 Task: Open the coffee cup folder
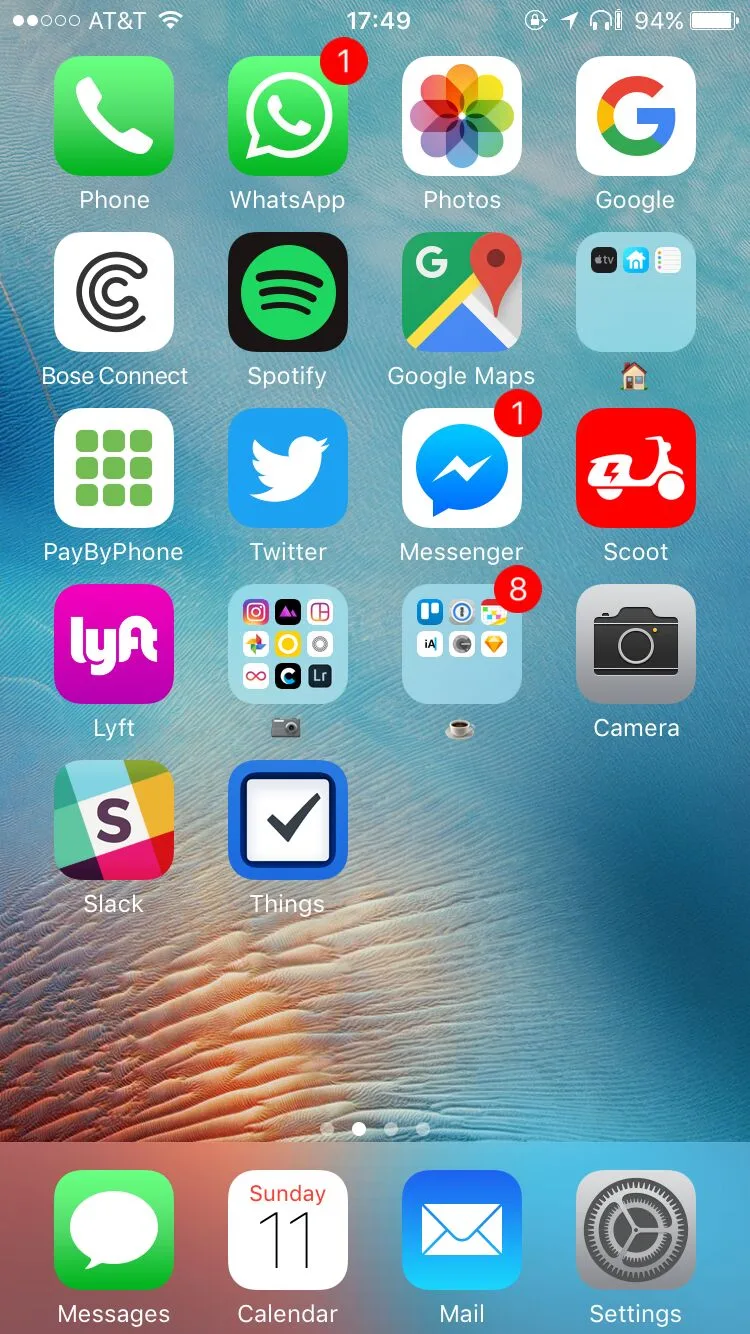pyautogui.click(x=462, y=644)
